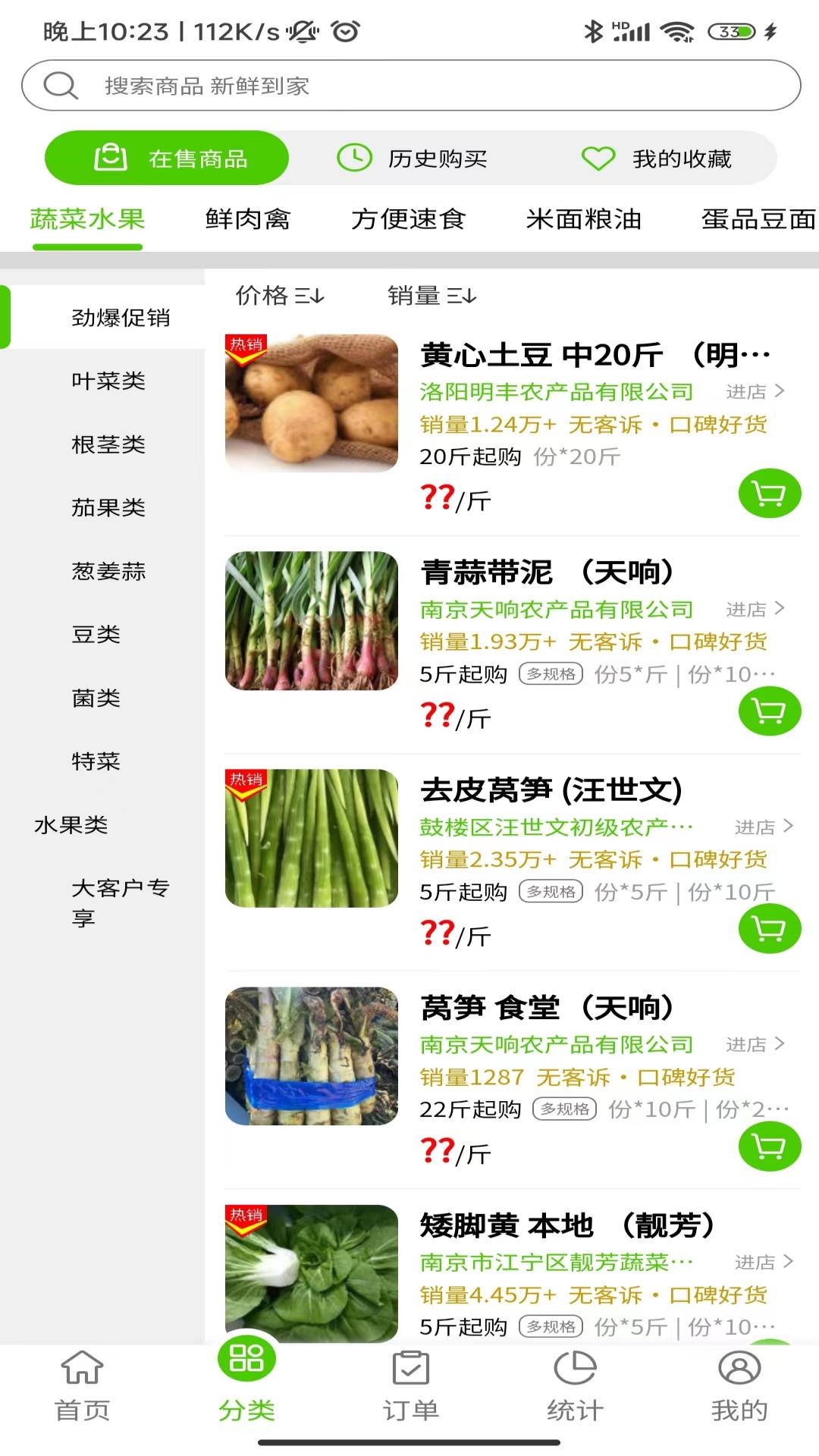Open the 葱姜蒜 subcategory
The width and height of the screenshot is (819, 1456).
108,571
